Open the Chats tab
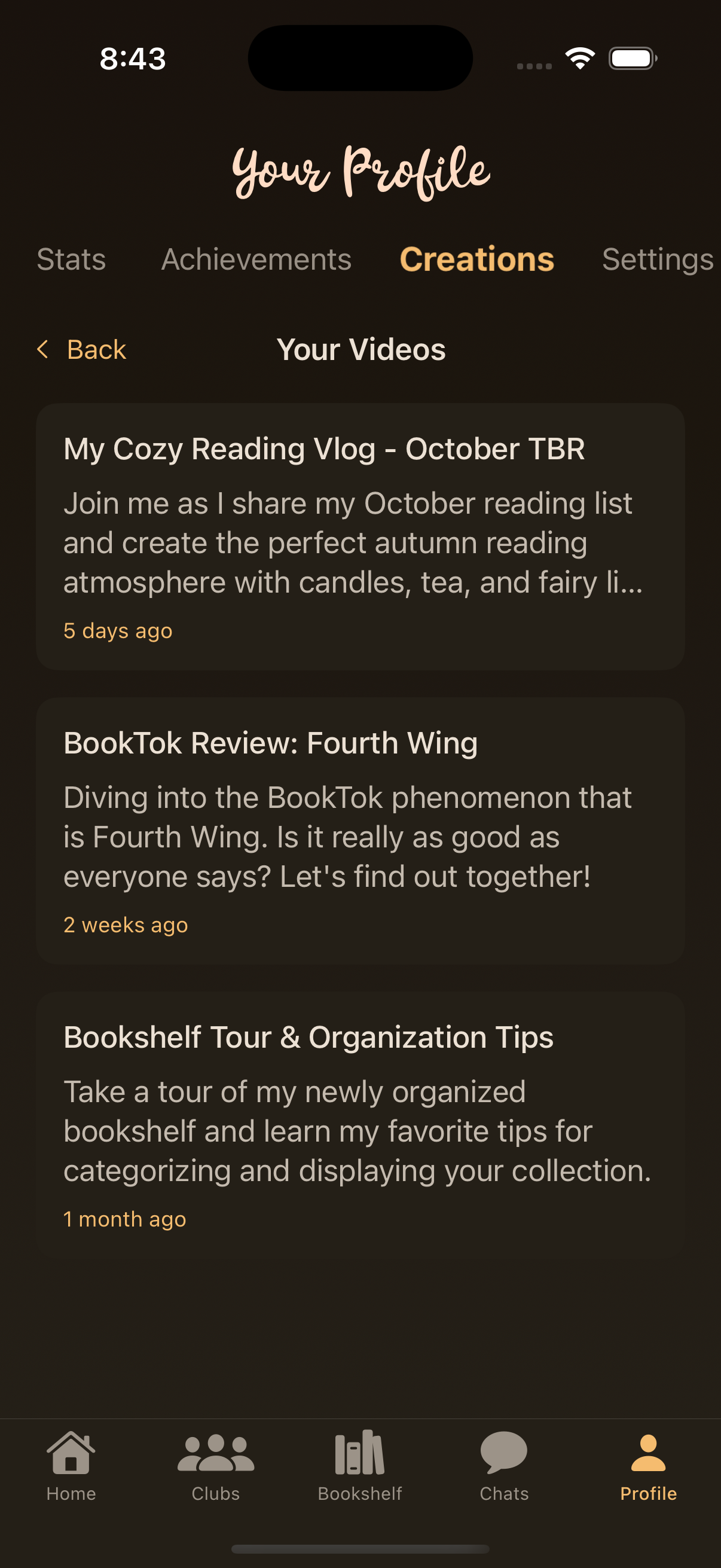Screen dimensions: 721x1568 504,1466
